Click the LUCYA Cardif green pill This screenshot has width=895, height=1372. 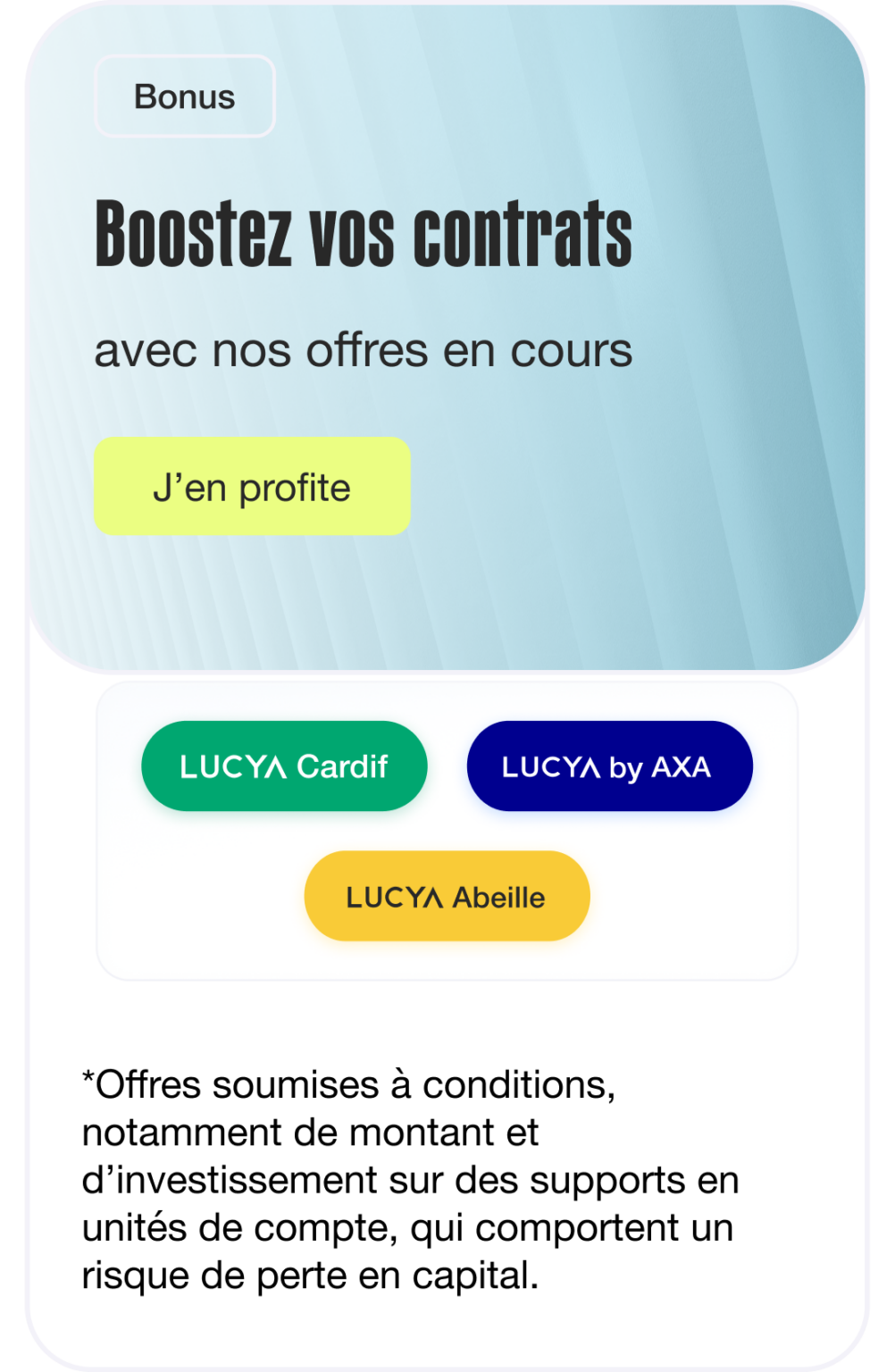tap(283, 765)
